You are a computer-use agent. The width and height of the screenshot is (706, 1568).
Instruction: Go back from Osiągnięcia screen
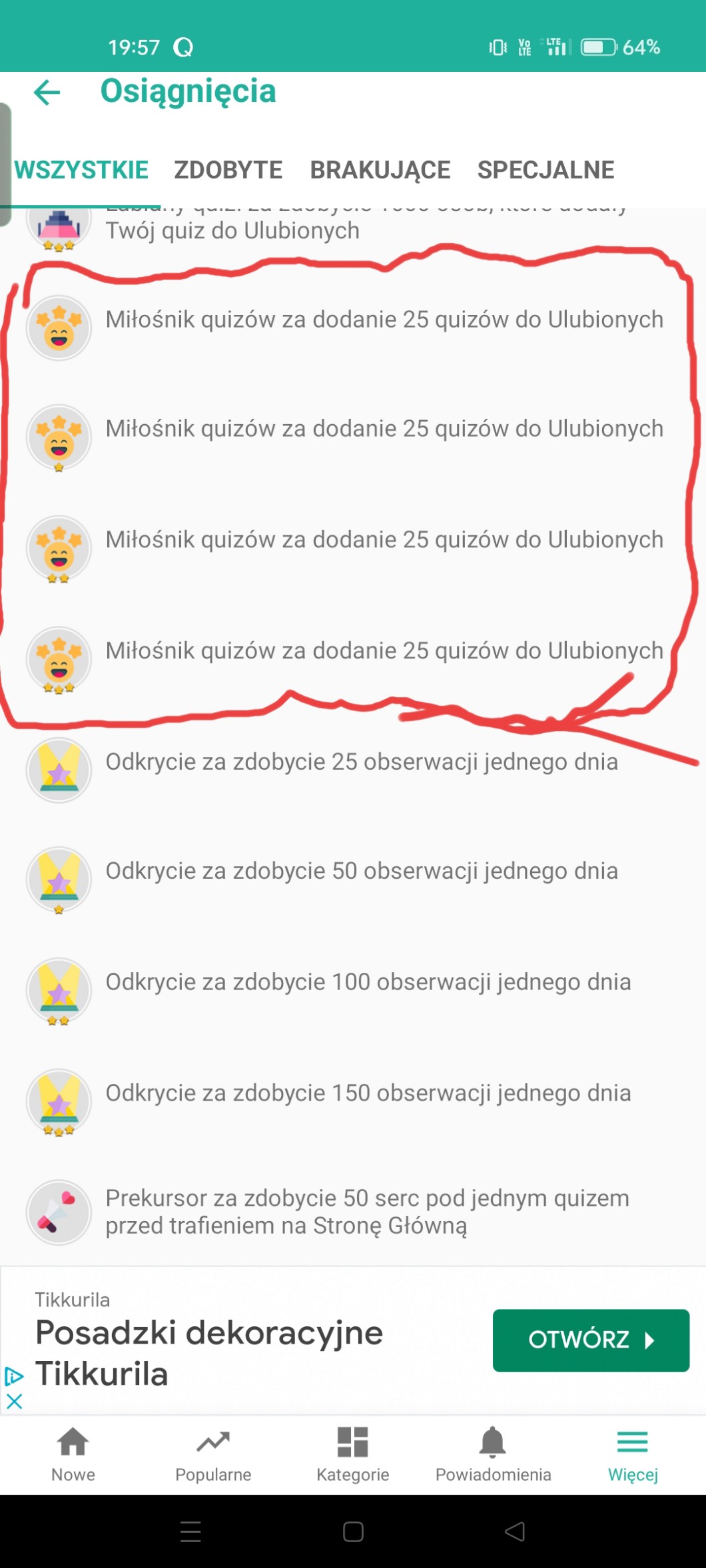click(47, 93)
